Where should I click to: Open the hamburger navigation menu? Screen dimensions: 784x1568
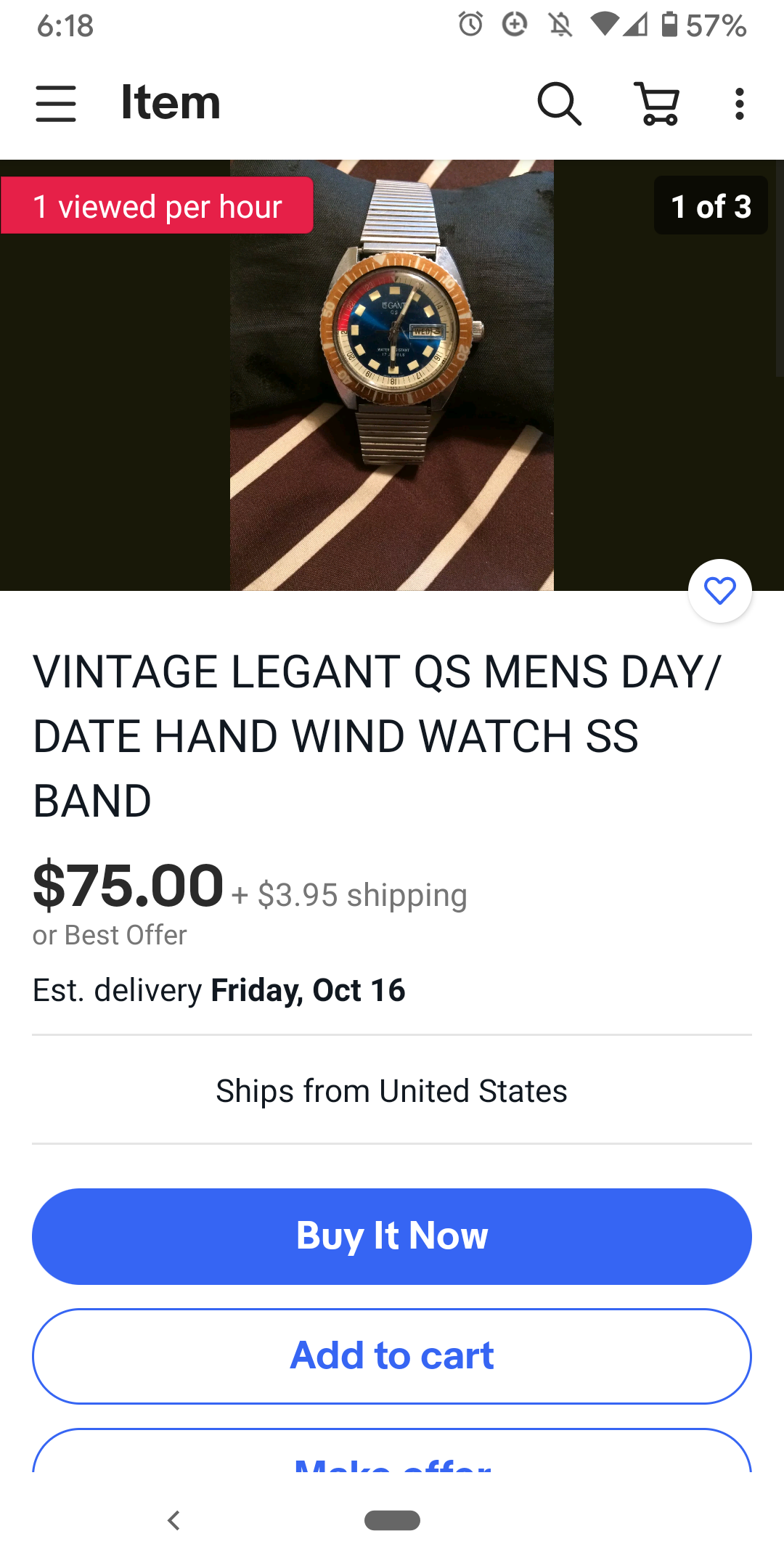coord(56,103)
